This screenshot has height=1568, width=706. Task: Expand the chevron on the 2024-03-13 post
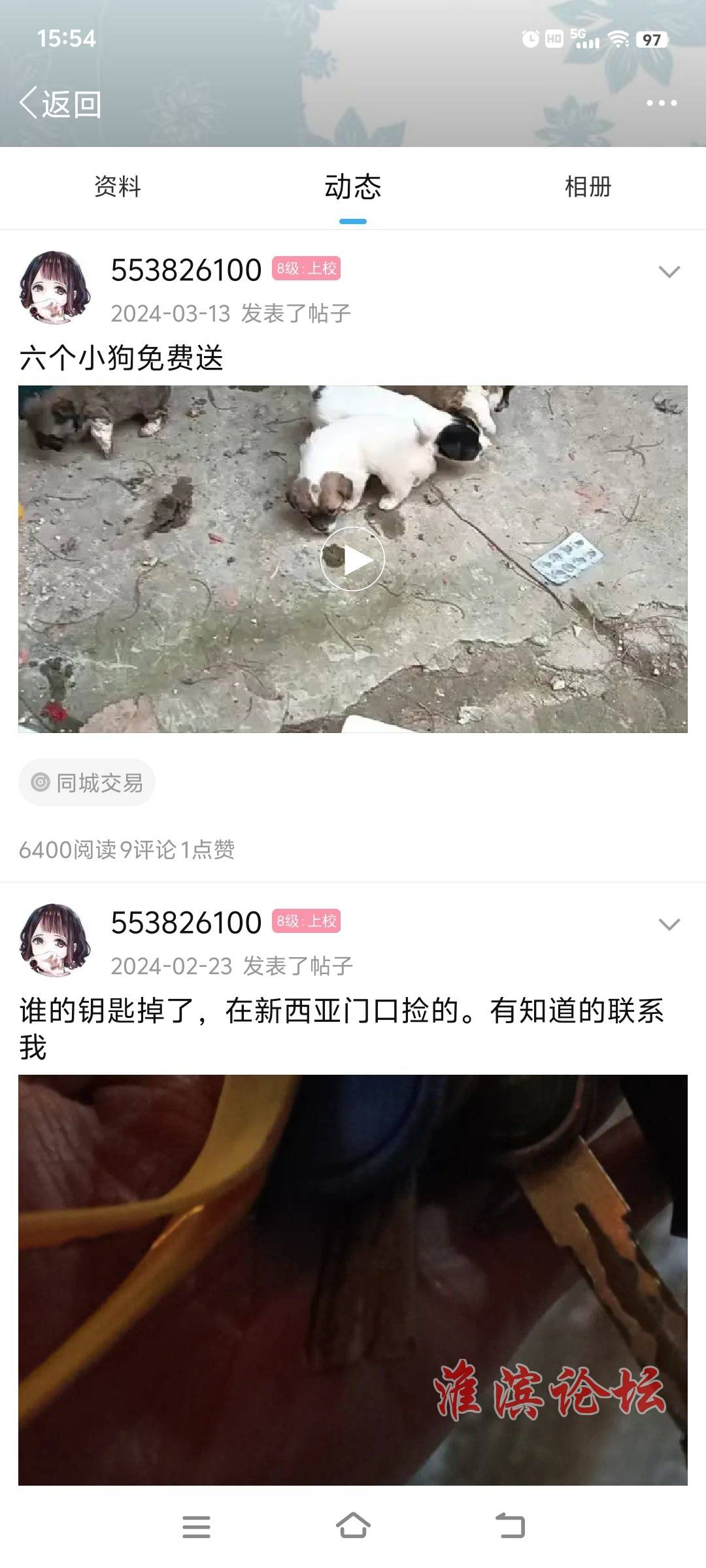669,272
